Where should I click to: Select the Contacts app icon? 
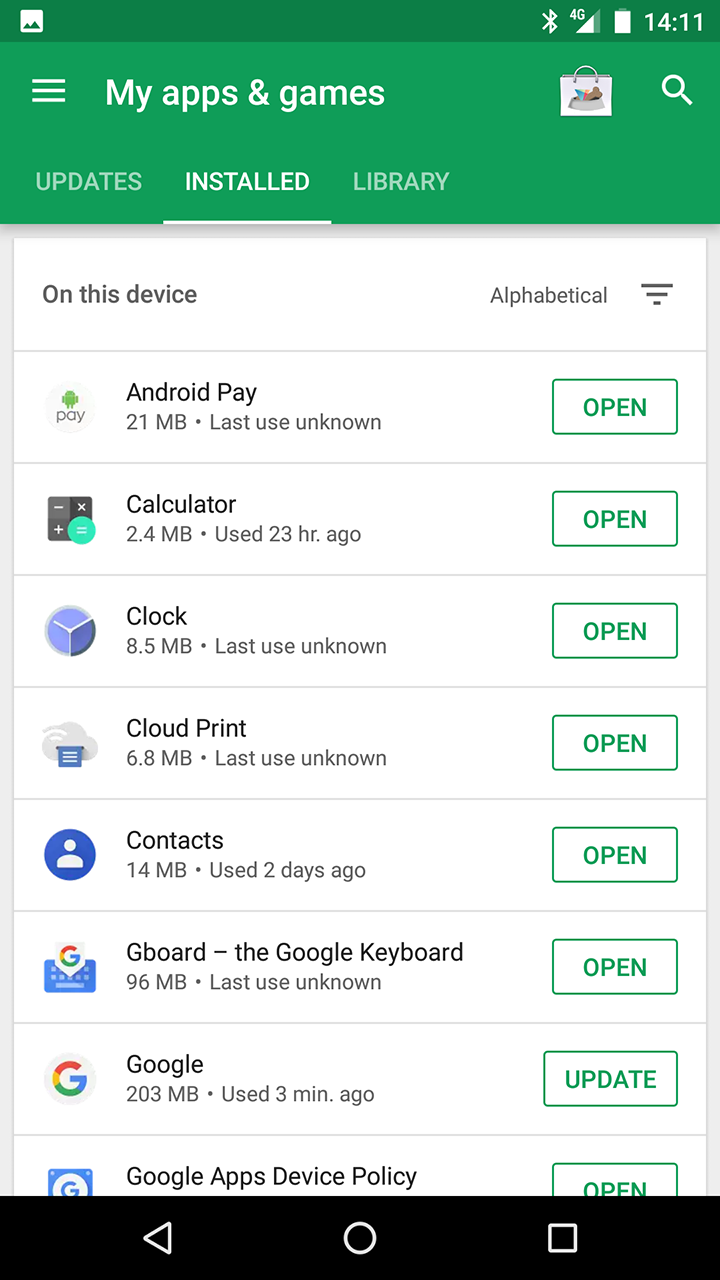[x=70, y=855]
